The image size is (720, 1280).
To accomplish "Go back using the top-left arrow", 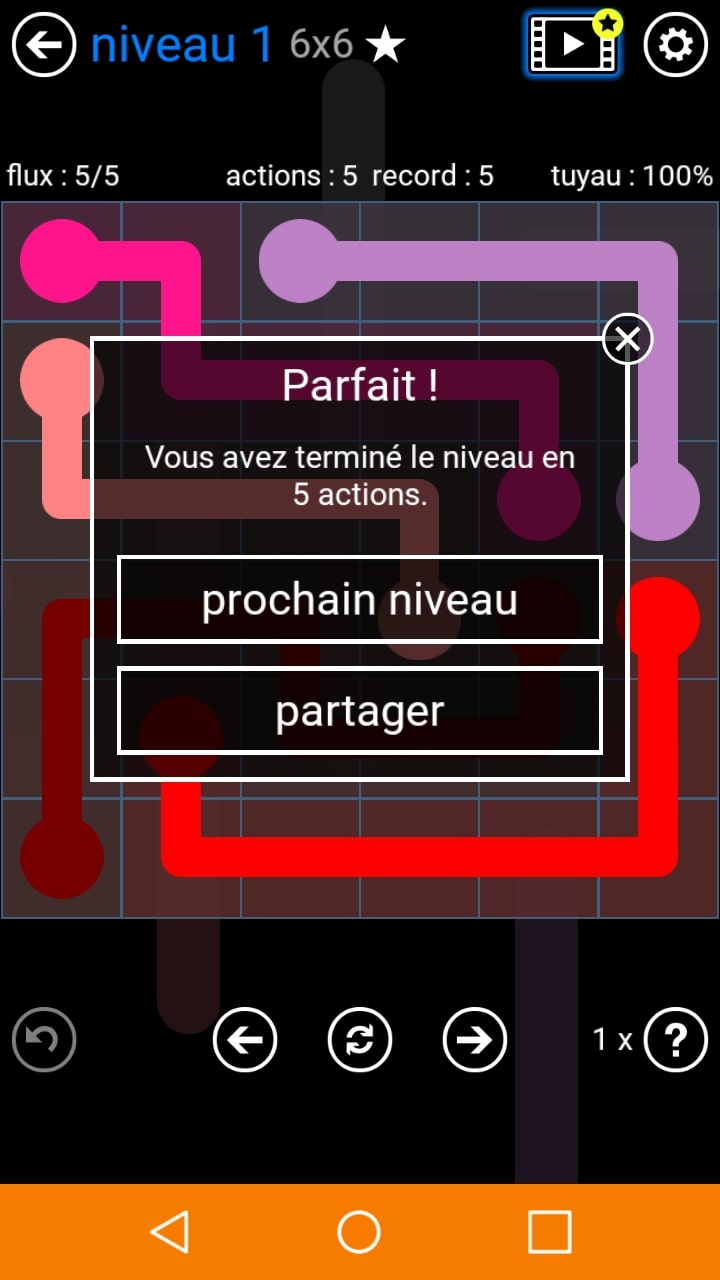I will 44,45.
